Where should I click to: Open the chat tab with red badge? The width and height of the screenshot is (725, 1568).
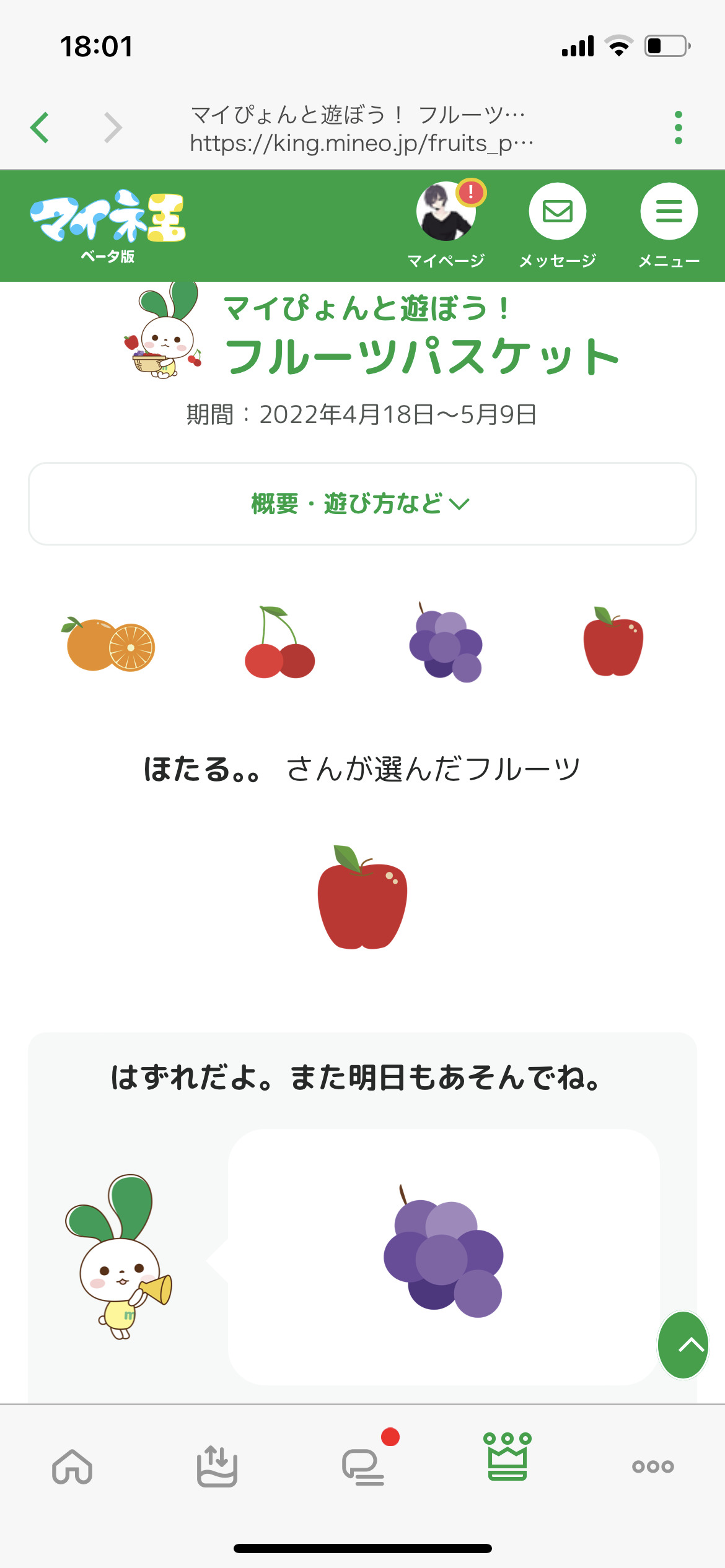pyautogui.click(x=363, y=1466)
